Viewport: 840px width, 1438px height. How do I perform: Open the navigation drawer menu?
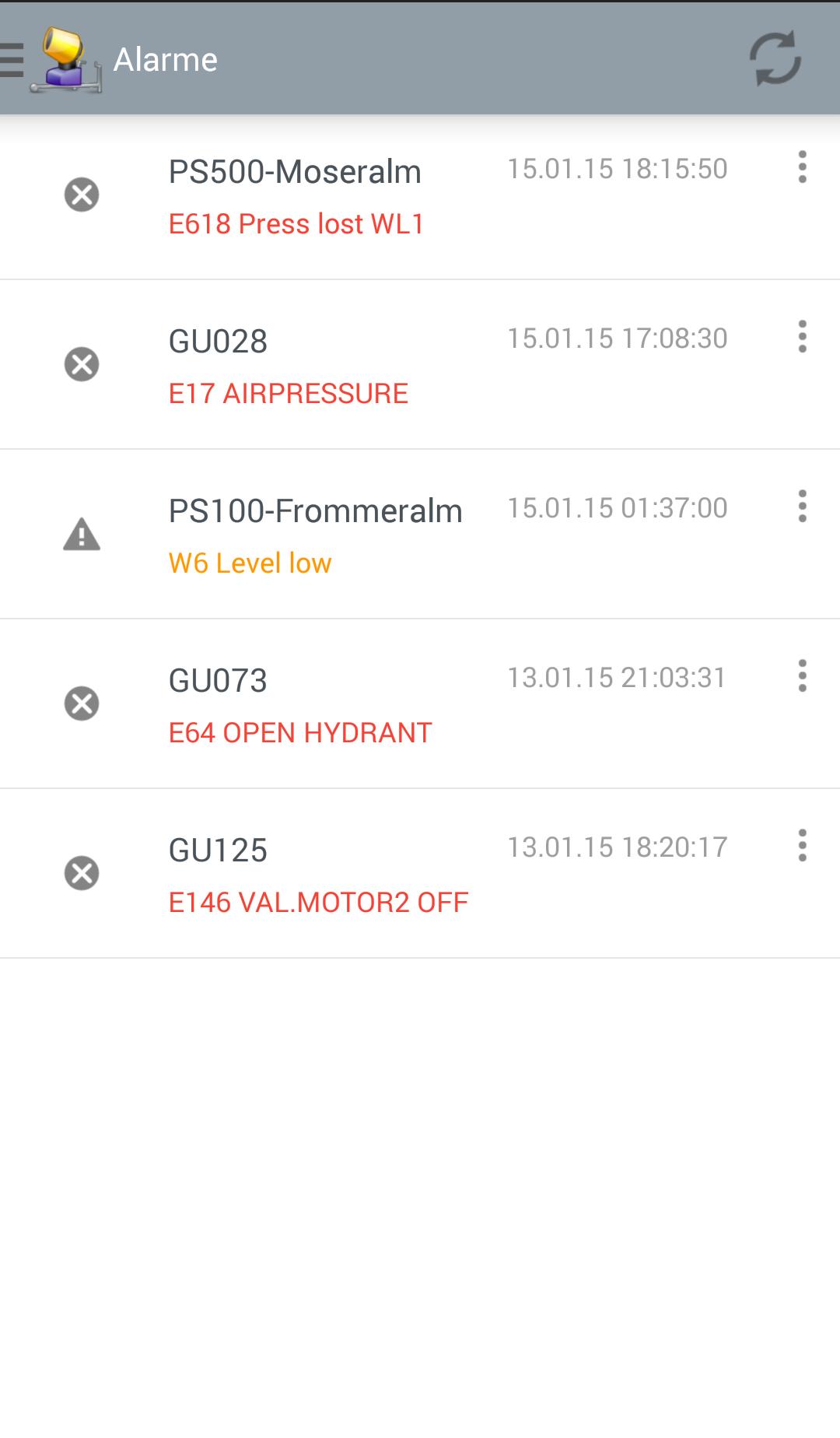(x=12, y=59)
